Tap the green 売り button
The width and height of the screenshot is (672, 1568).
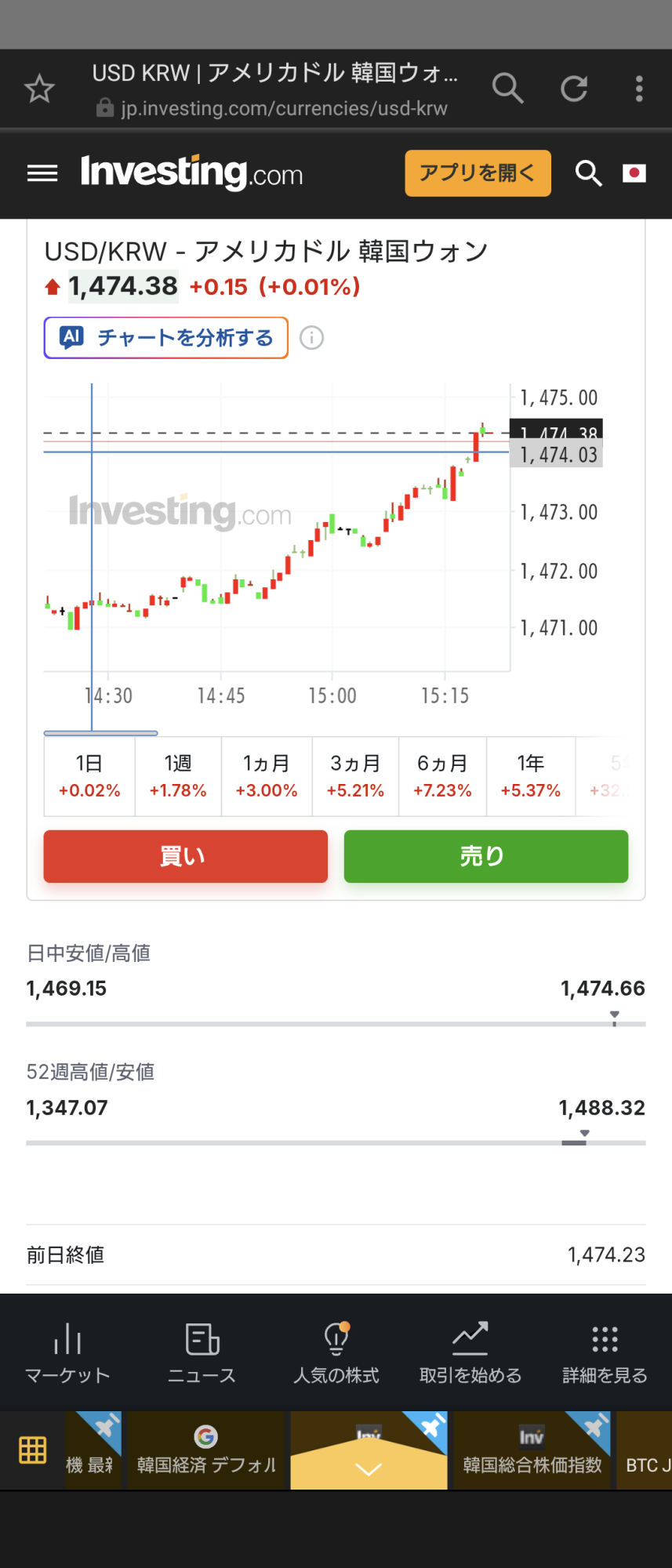click(x=486, y=856)
